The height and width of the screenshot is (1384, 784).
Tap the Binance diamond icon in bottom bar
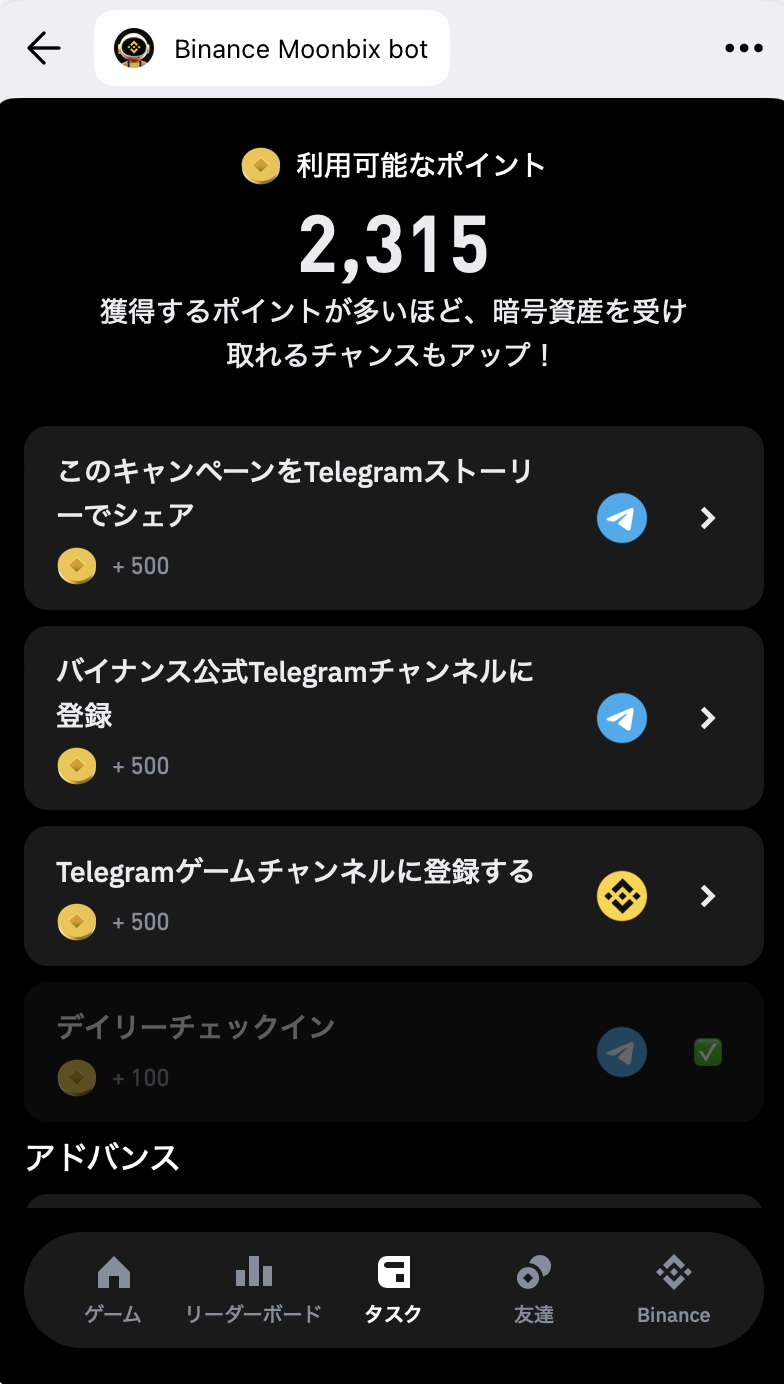673,1271
